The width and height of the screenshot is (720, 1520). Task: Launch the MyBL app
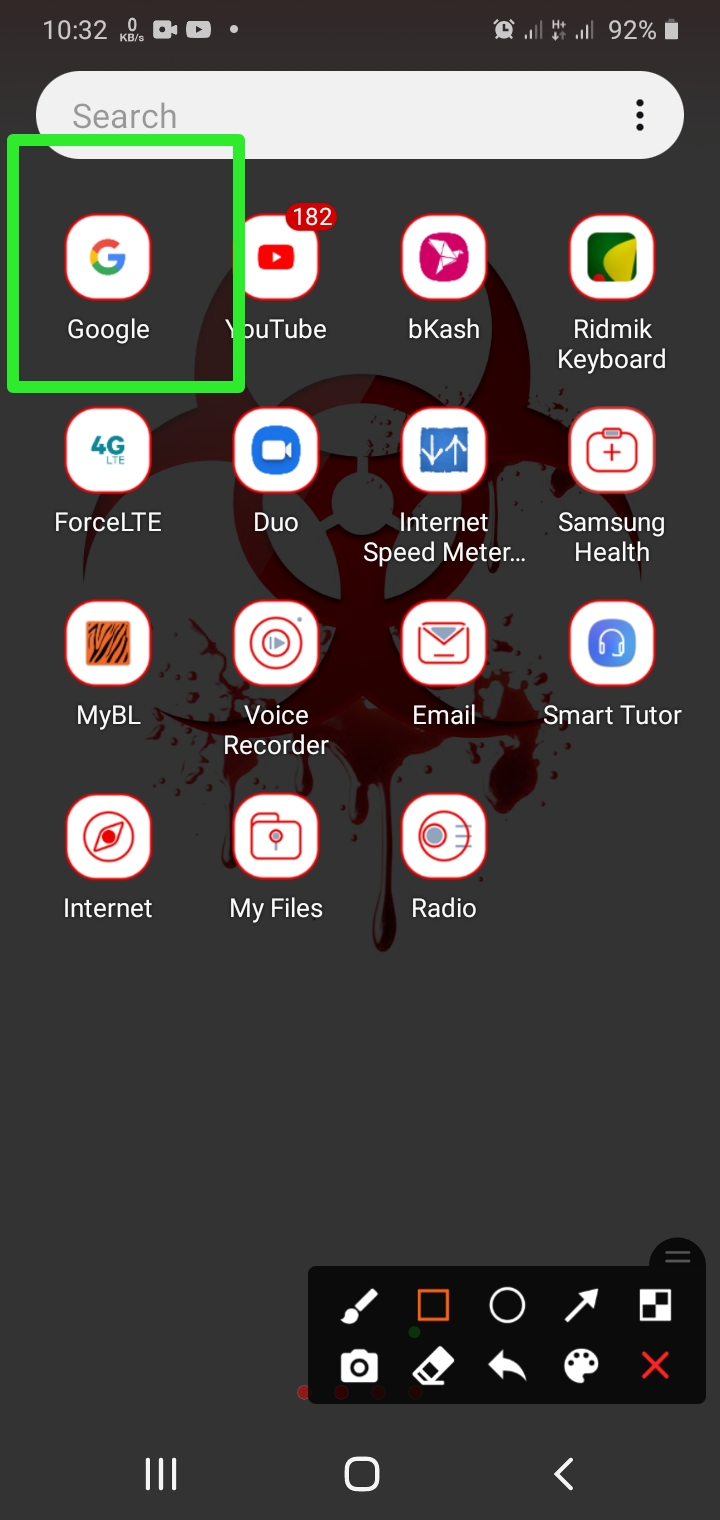[108, 644]
